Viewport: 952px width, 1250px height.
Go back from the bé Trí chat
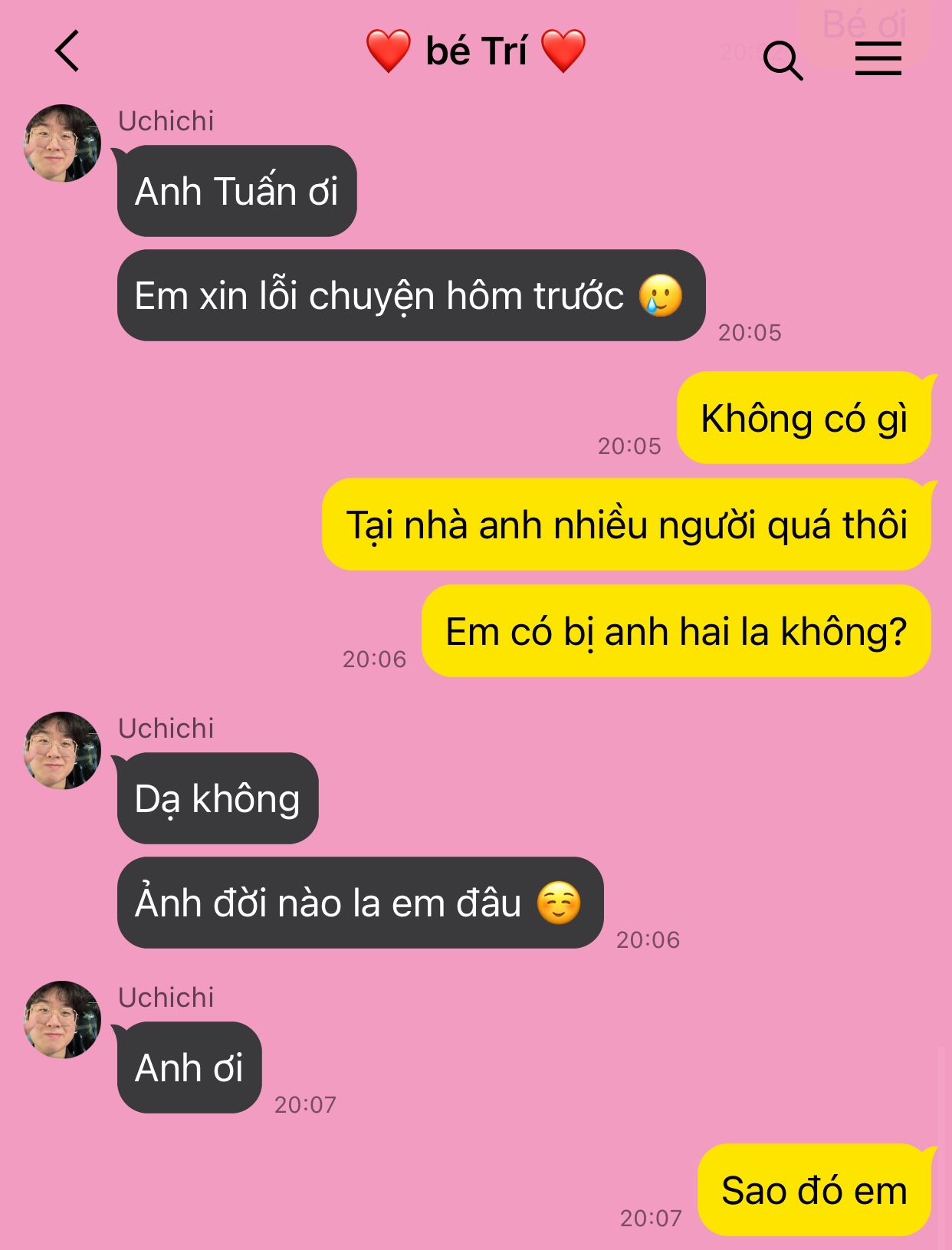tap(67, 51)
